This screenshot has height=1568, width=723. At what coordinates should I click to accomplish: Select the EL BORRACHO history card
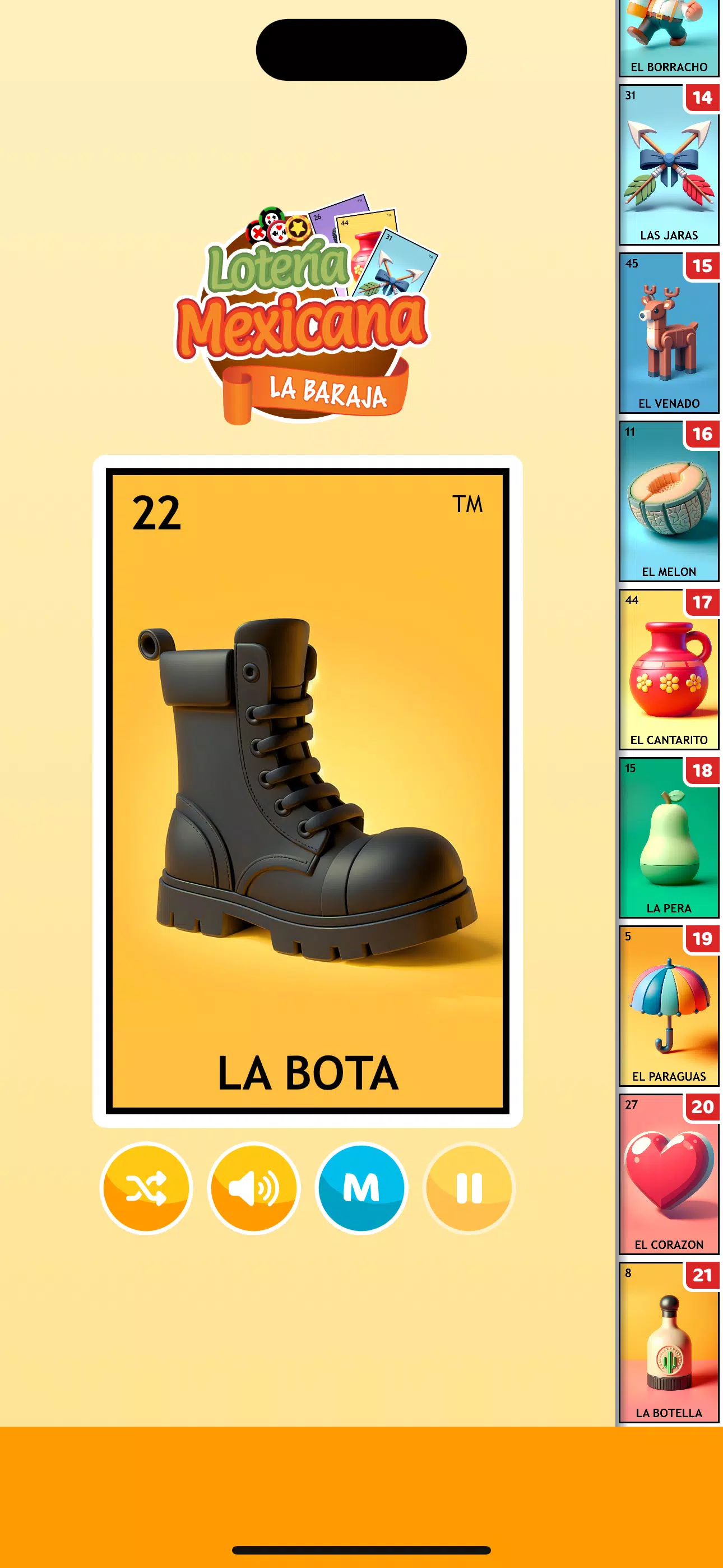pyautogui.click(x=668, y=36)
